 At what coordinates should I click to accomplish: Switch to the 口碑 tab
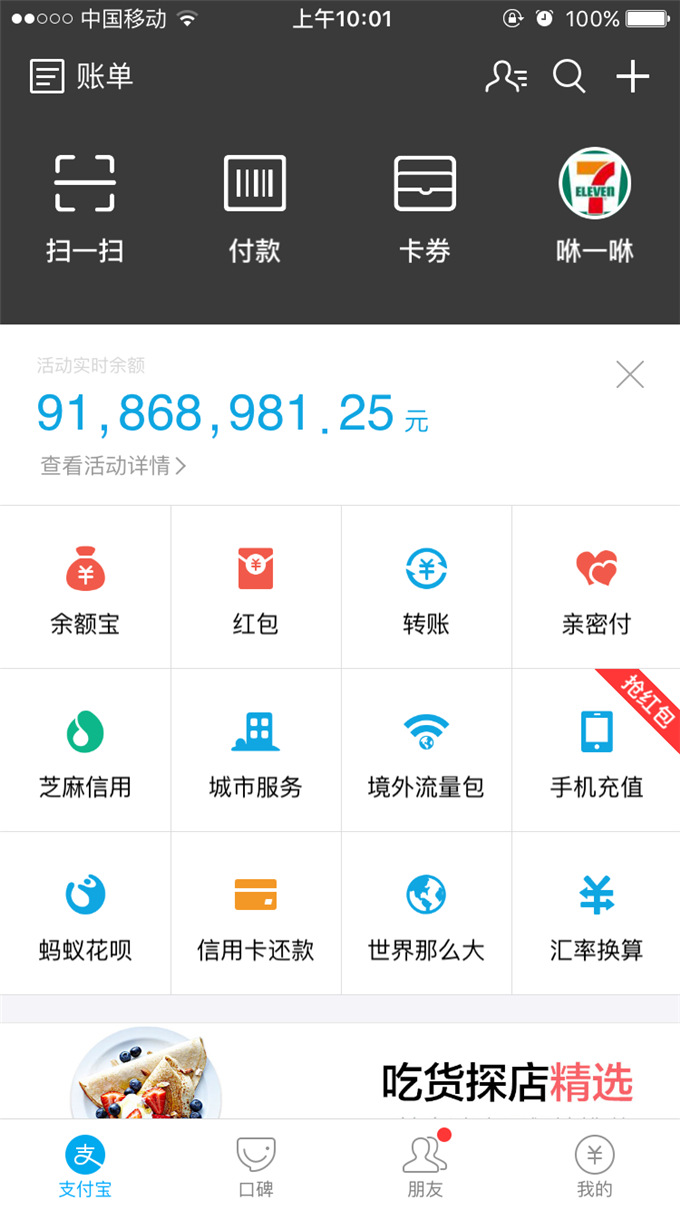(255, 1166)
